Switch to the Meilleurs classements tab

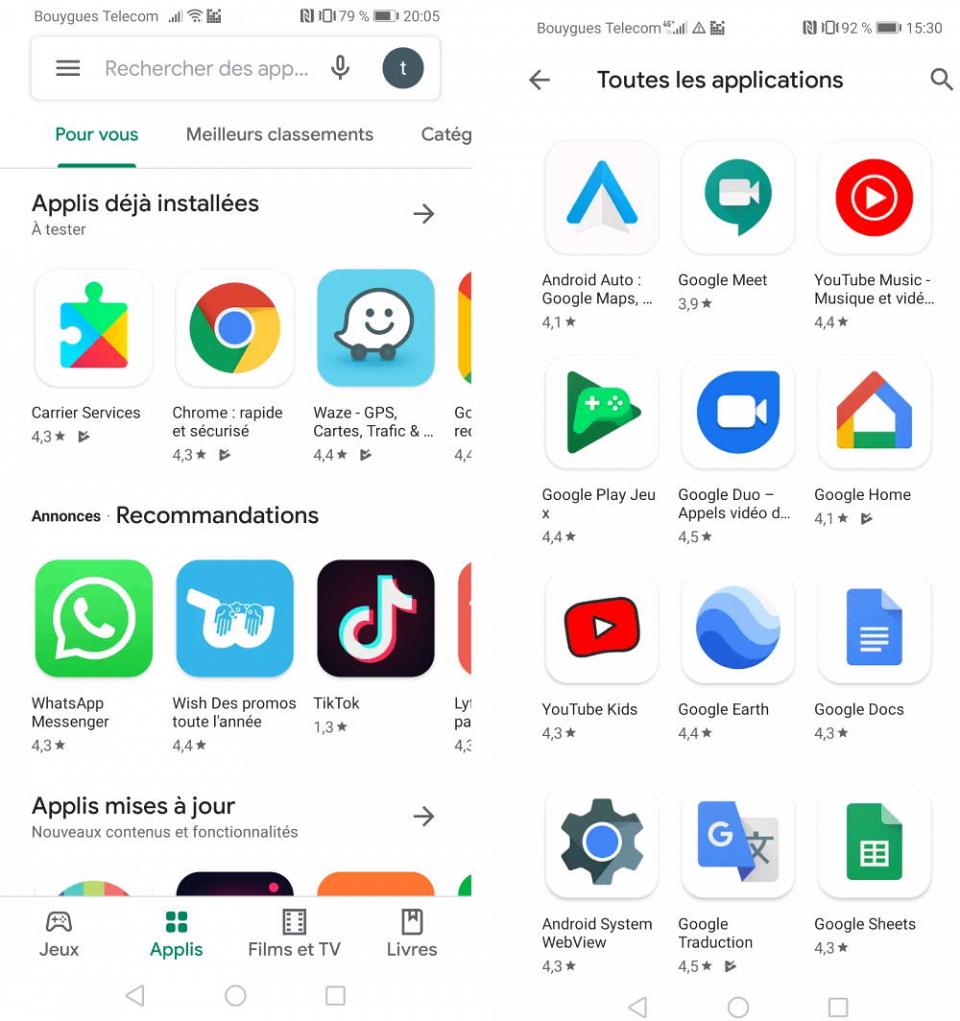point(279,134)
